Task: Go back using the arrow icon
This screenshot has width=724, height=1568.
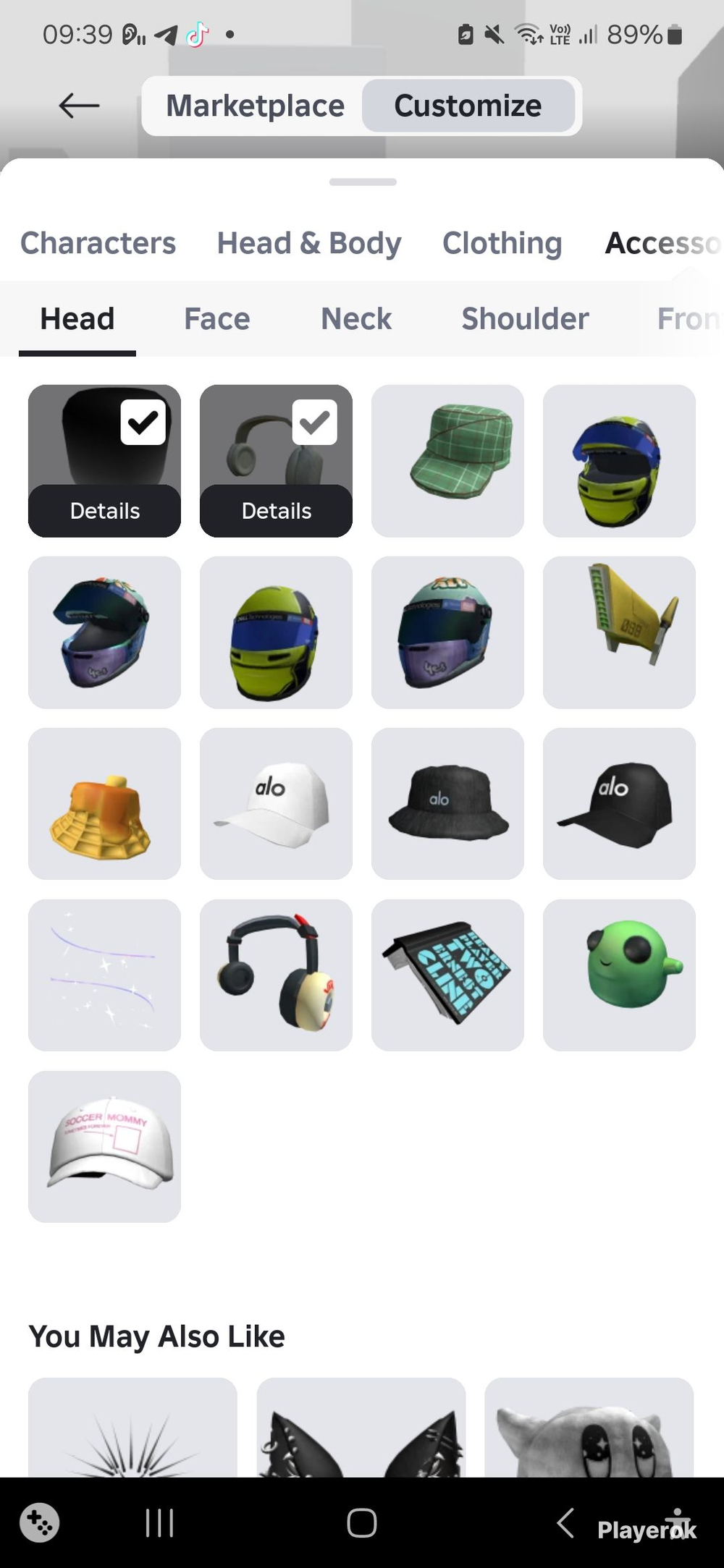Action: point(79,106)
